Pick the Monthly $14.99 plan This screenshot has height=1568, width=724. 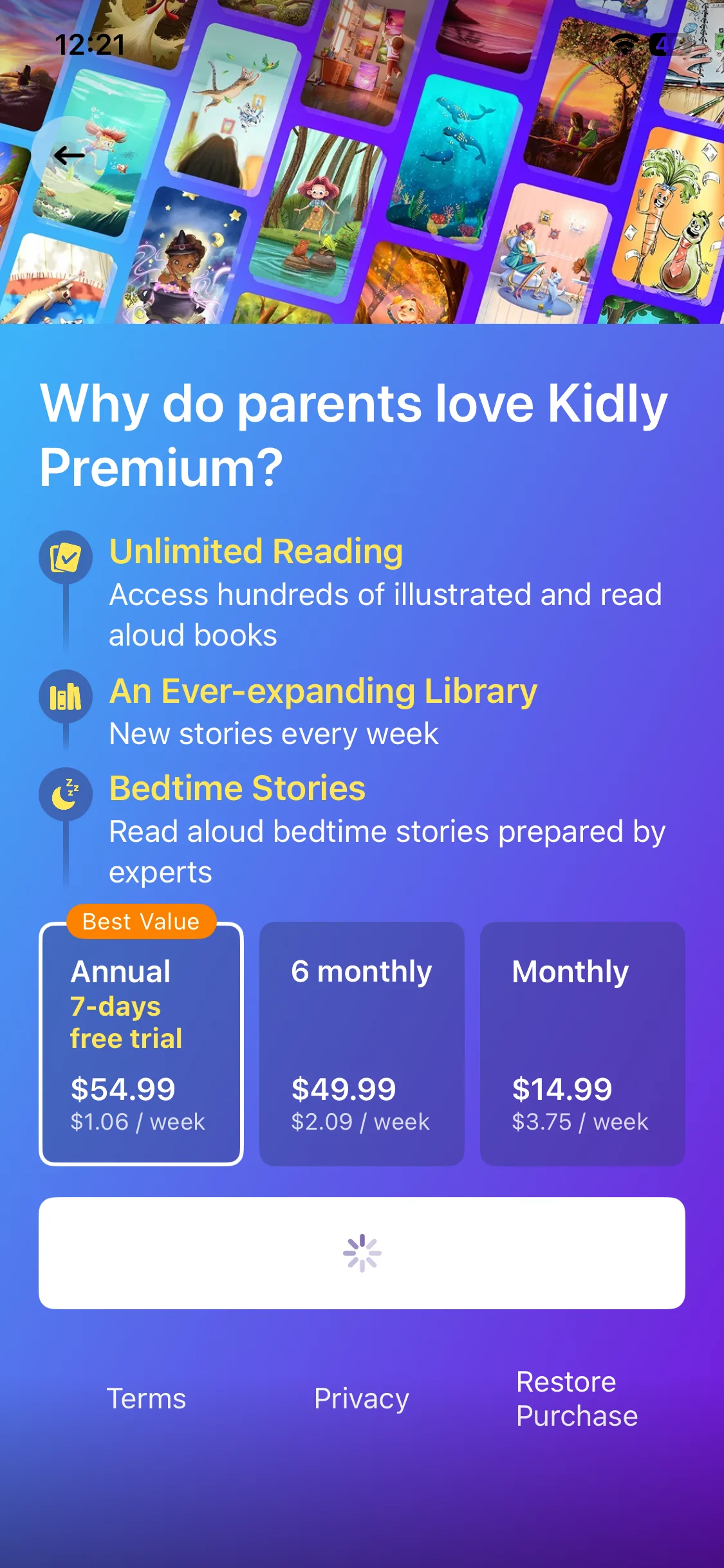click(x=582, y=1043)
